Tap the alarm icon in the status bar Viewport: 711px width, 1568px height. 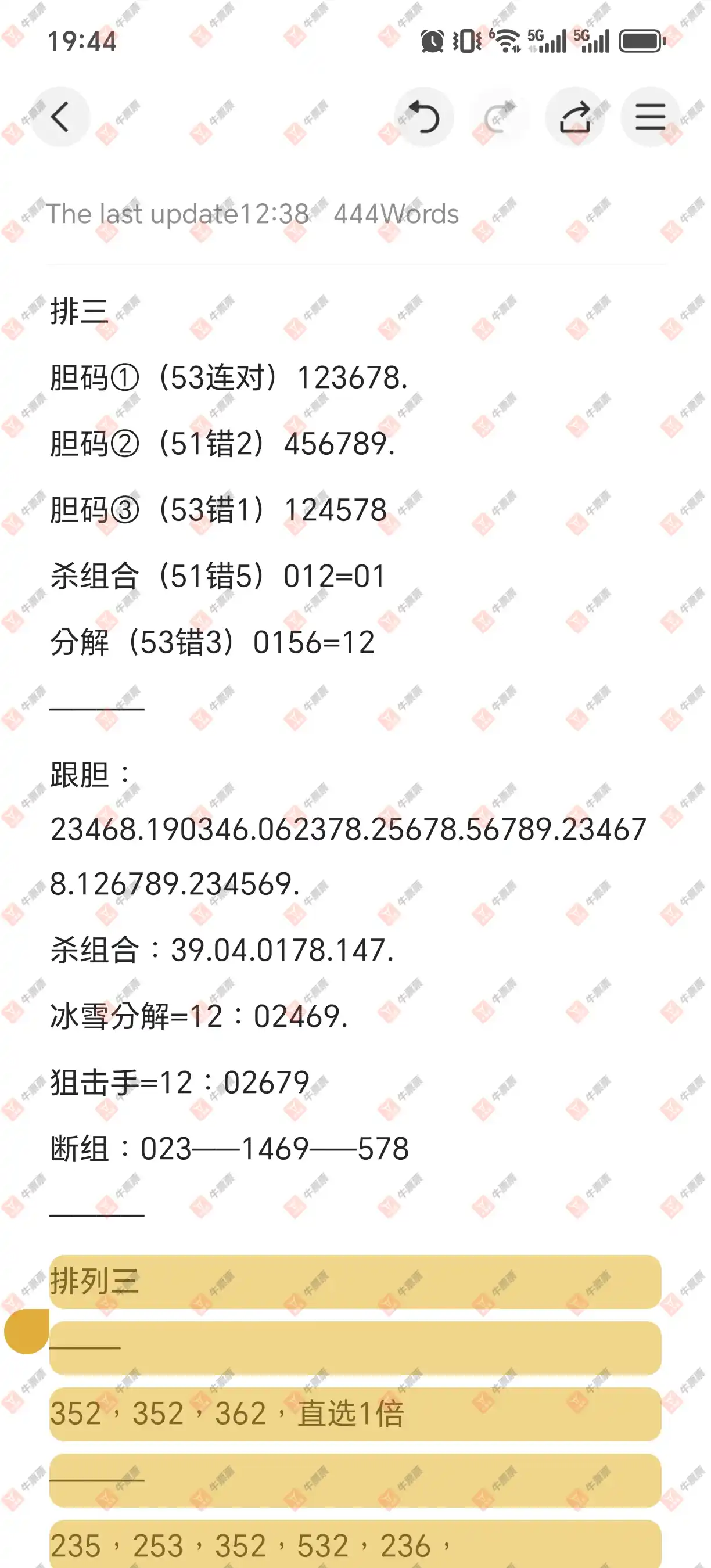click(x=433, y=40)
